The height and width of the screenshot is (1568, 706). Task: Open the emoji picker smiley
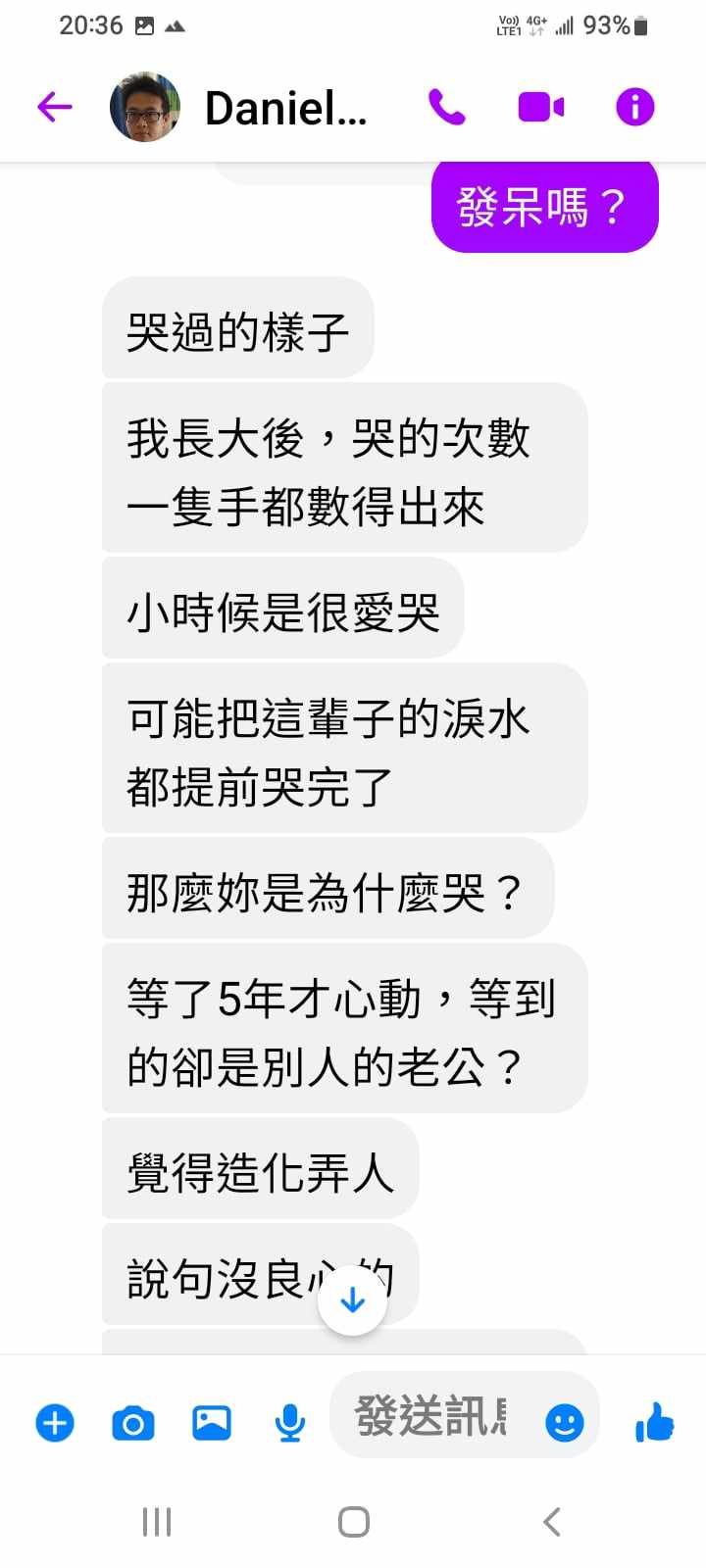click(565, 1422)
